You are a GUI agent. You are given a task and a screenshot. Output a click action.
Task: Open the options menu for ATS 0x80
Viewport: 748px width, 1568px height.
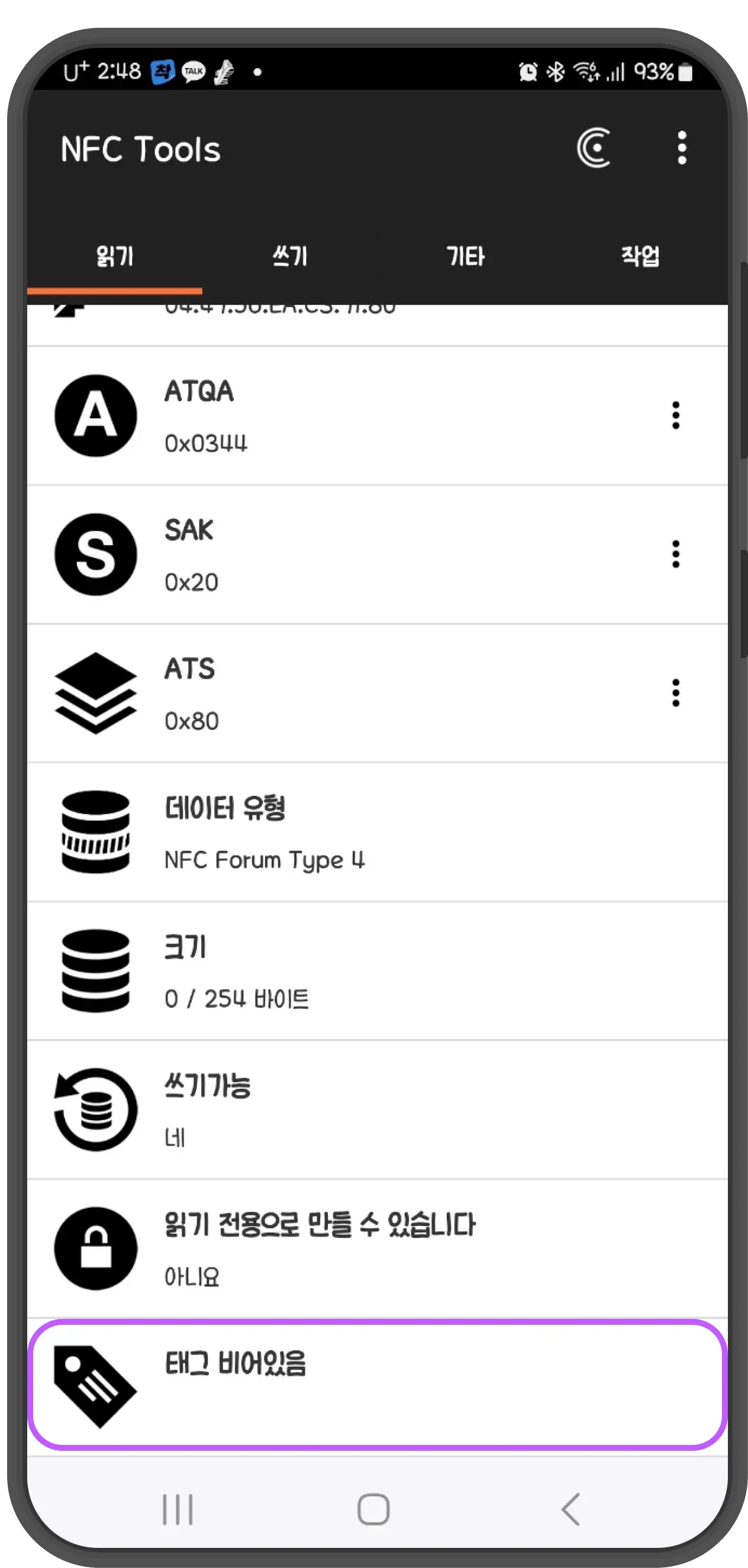click(x=676, y=693)
